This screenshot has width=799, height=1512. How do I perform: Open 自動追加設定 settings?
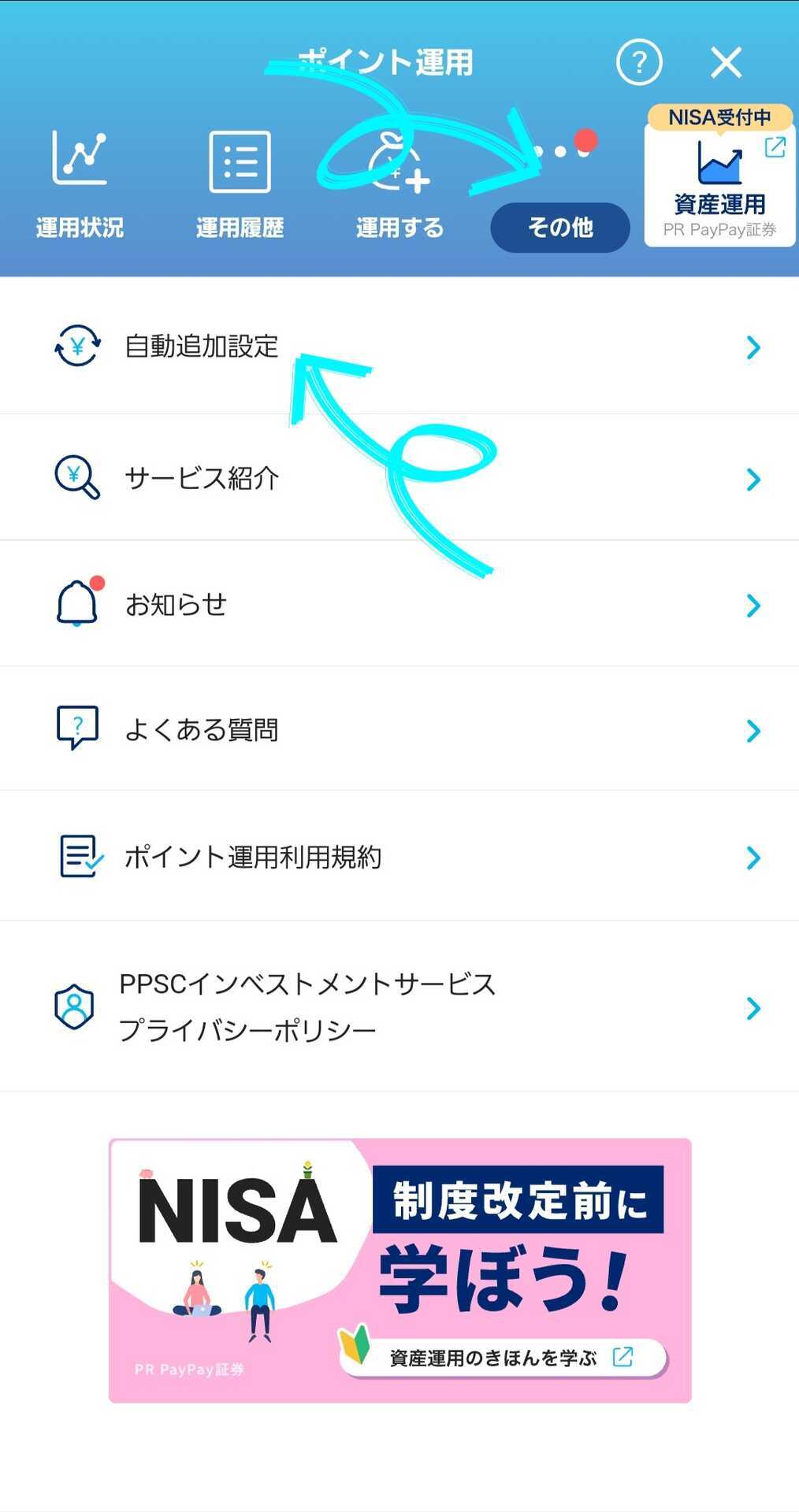coord(399,346)
